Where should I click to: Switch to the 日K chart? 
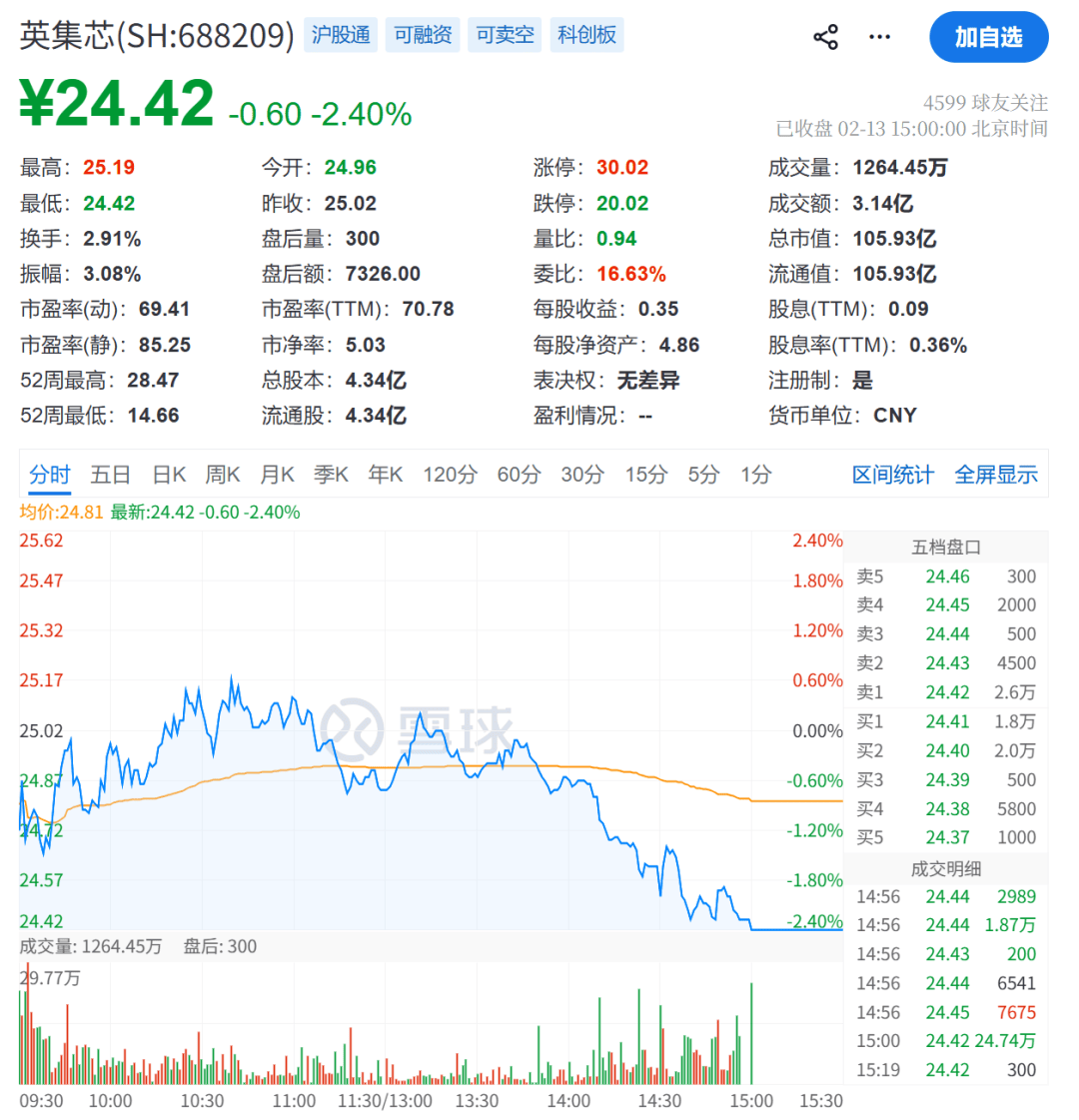169,475
